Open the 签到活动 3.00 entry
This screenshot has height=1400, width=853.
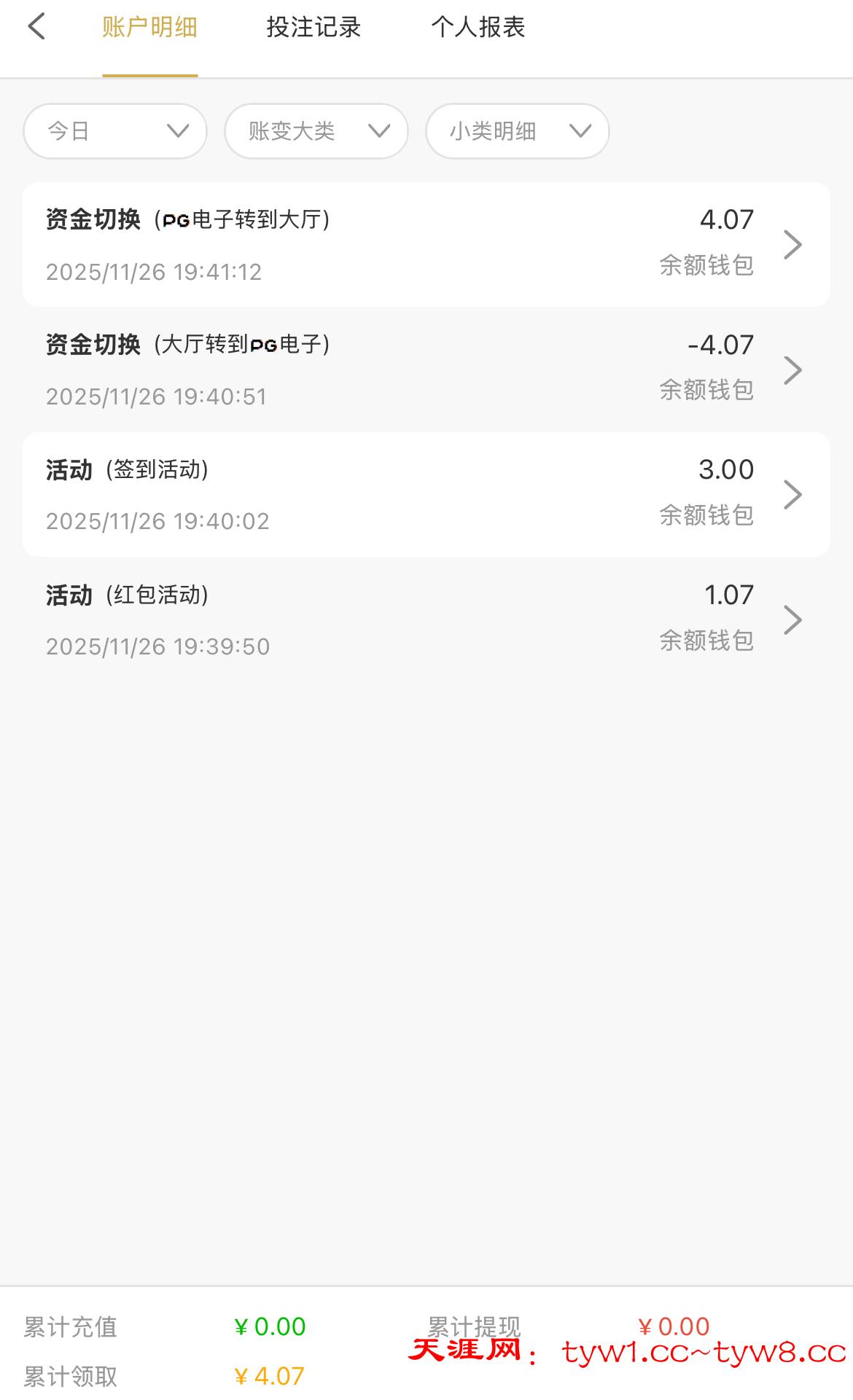(x=426, y=495)
